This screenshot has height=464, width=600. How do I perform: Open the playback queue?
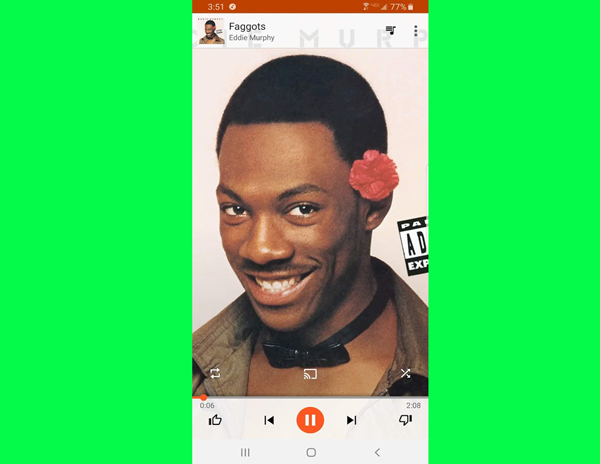pyautogui.click(x=390, y=31)
